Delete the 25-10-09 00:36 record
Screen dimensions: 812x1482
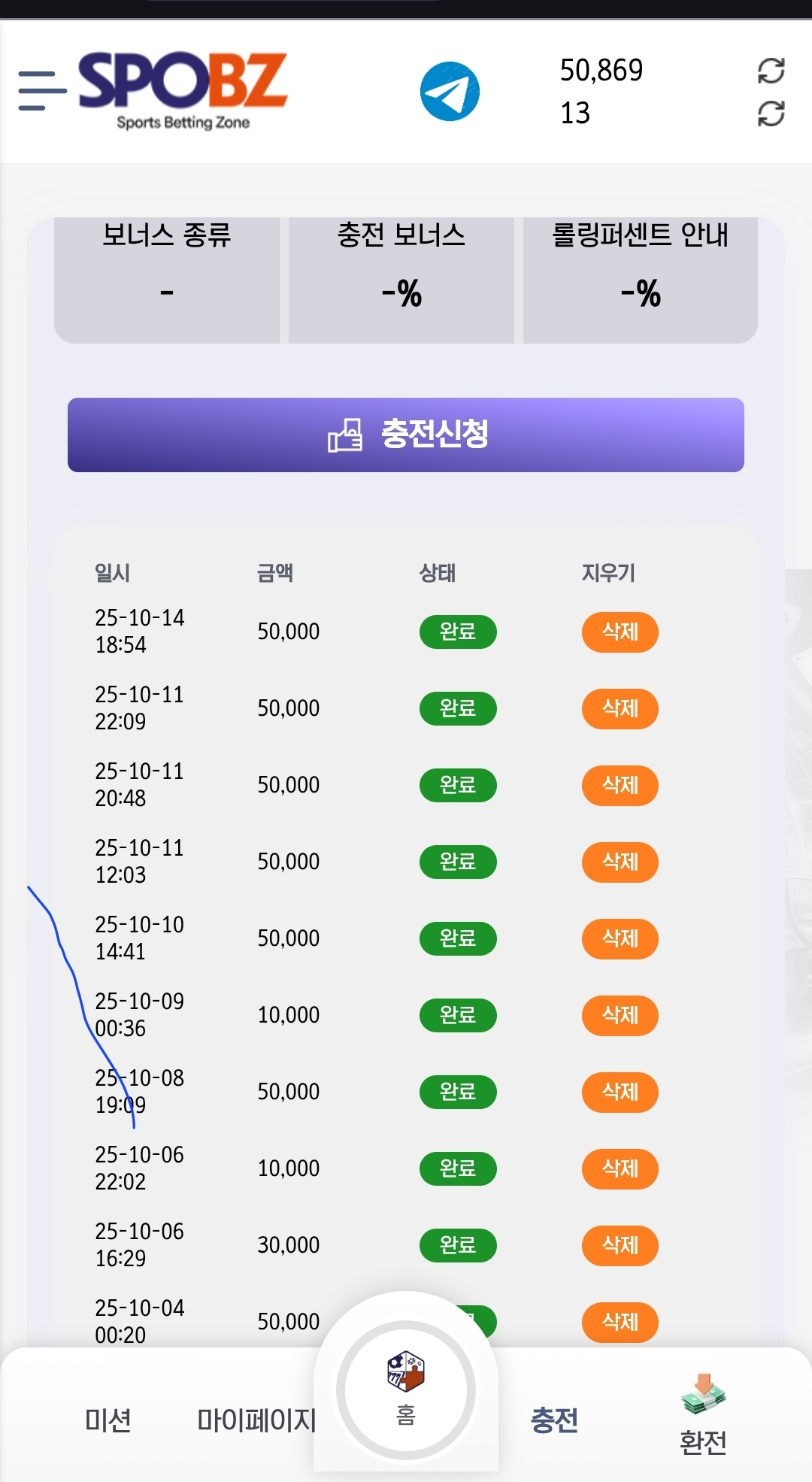pos(620,1016)
